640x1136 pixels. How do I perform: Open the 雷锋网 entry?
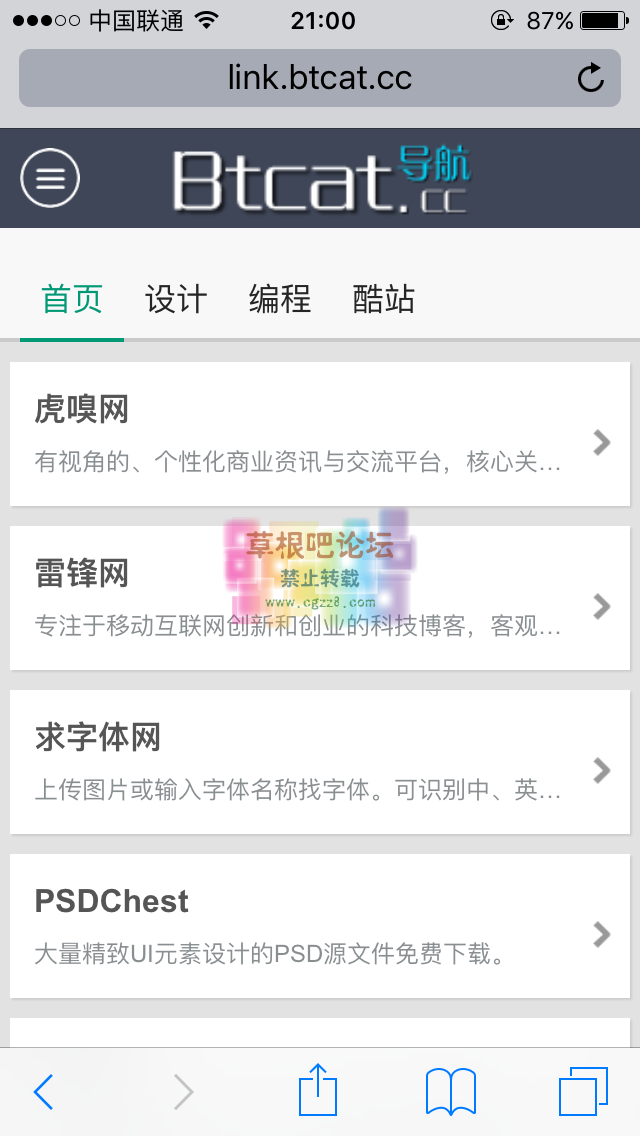coord(320,598)
